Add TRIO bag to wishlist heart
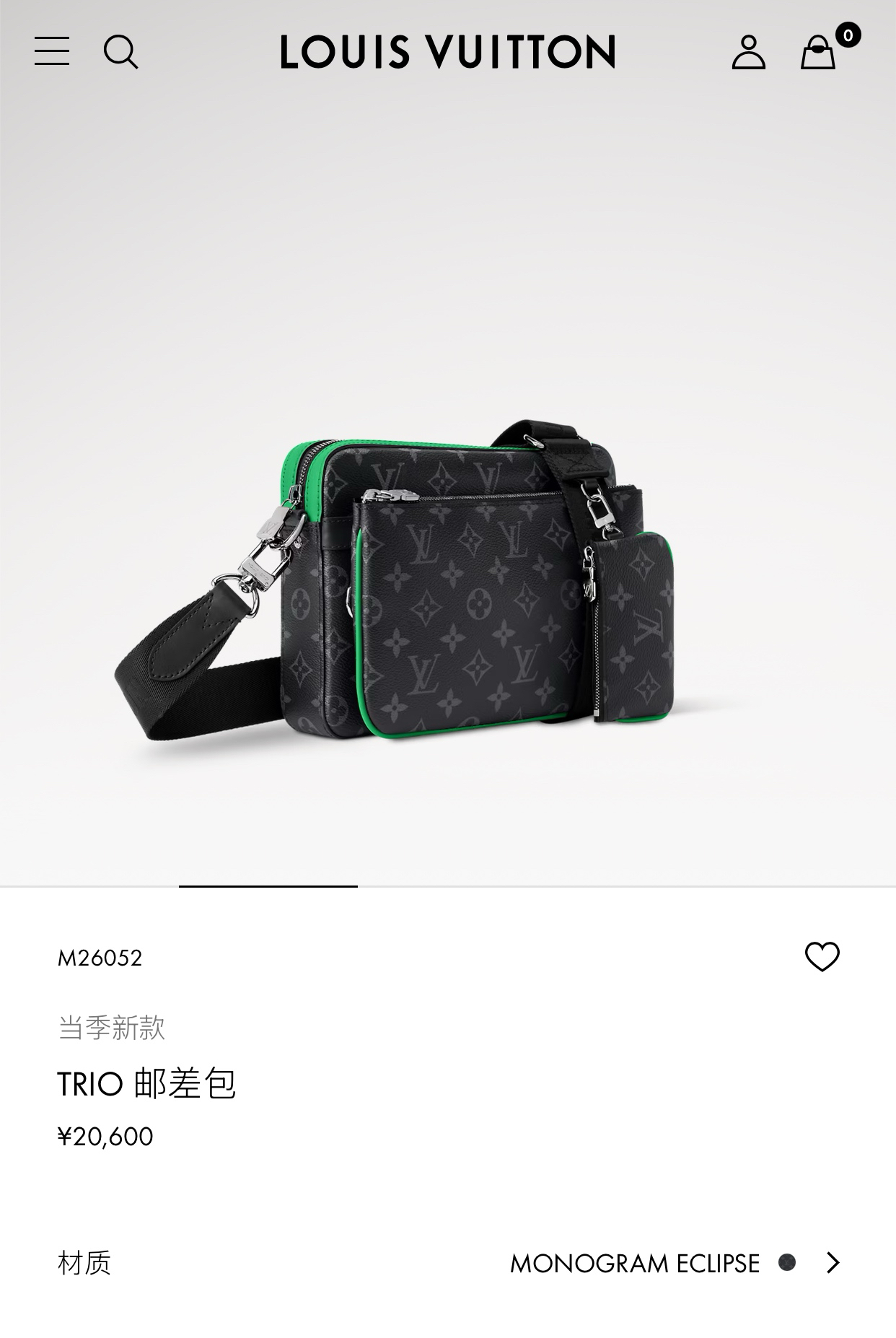 [x=822, y=957]
